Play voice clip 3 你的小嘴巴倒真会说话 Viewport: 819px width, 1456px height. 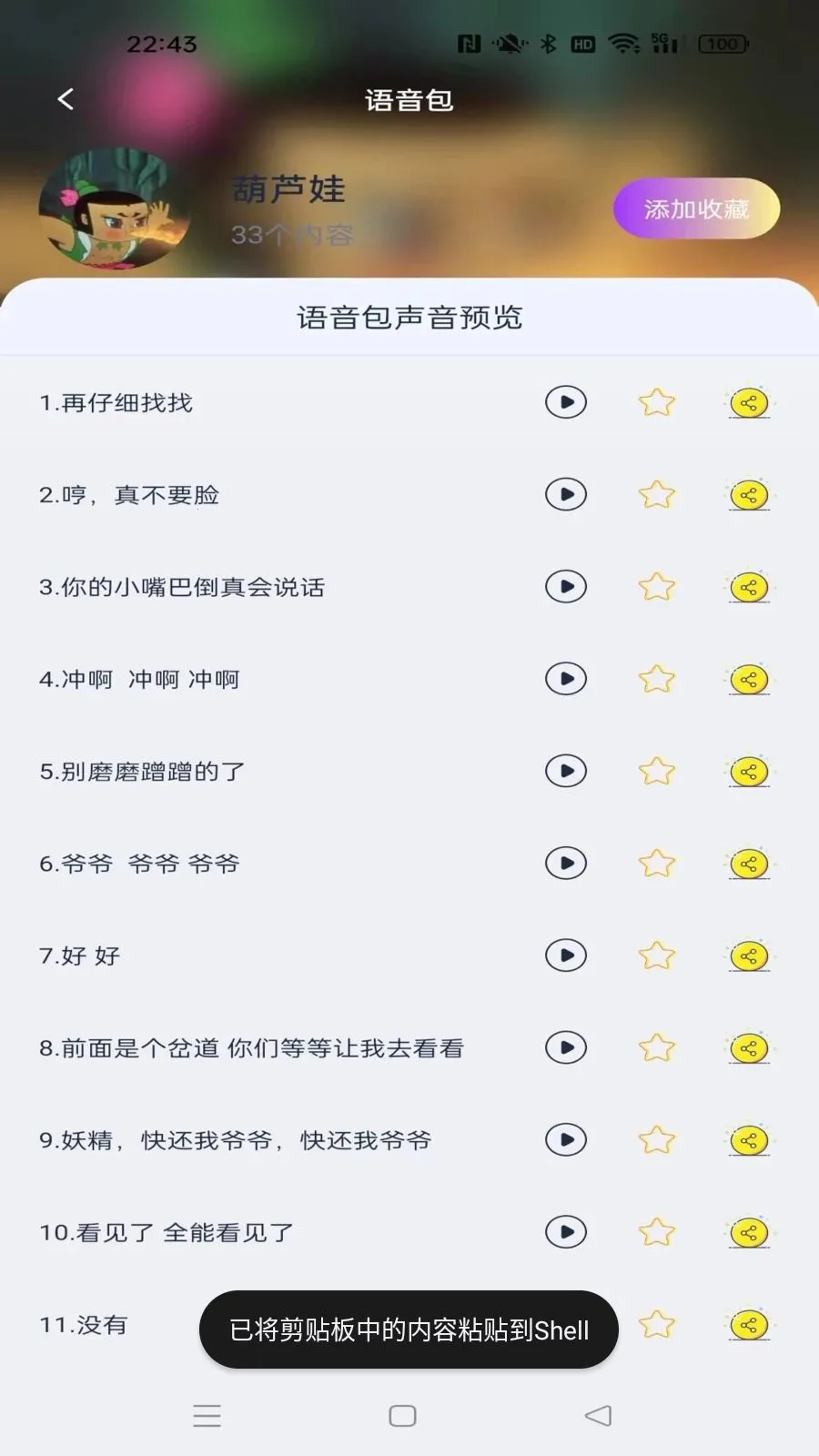click(x=565, y=586)
